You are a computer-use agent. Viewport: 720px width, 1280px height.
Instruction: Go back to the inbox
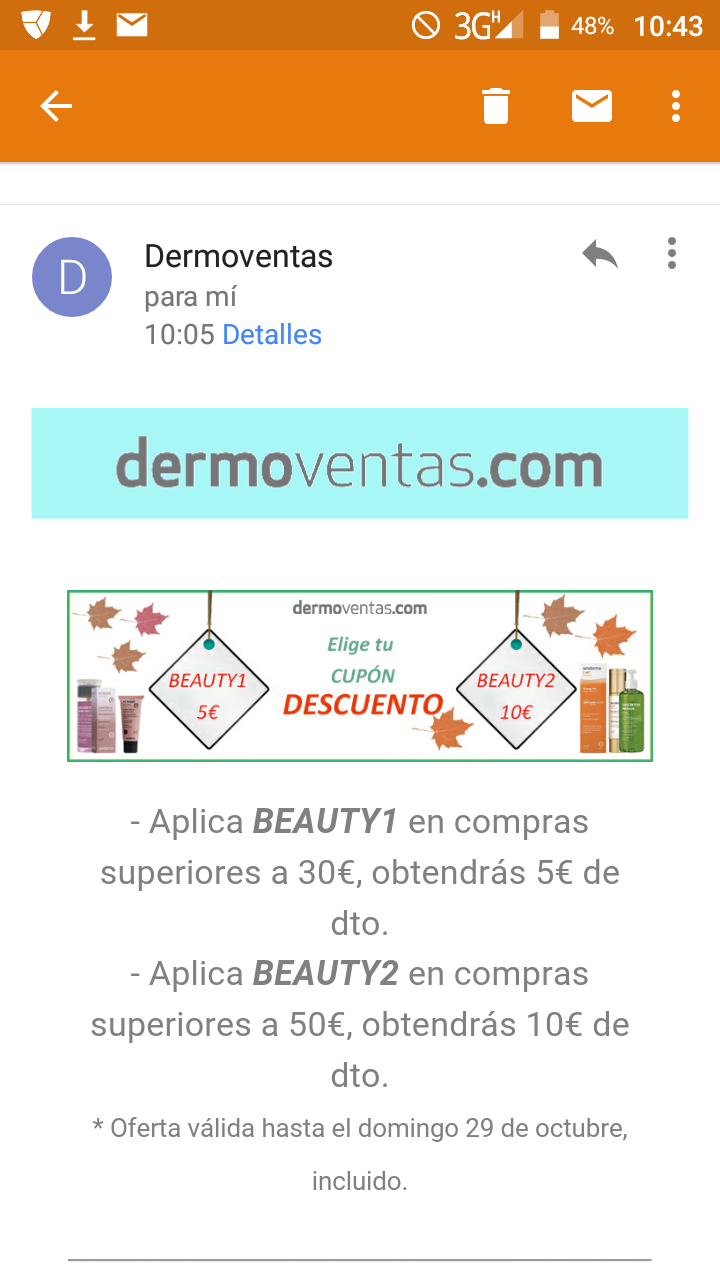(56, 106)
